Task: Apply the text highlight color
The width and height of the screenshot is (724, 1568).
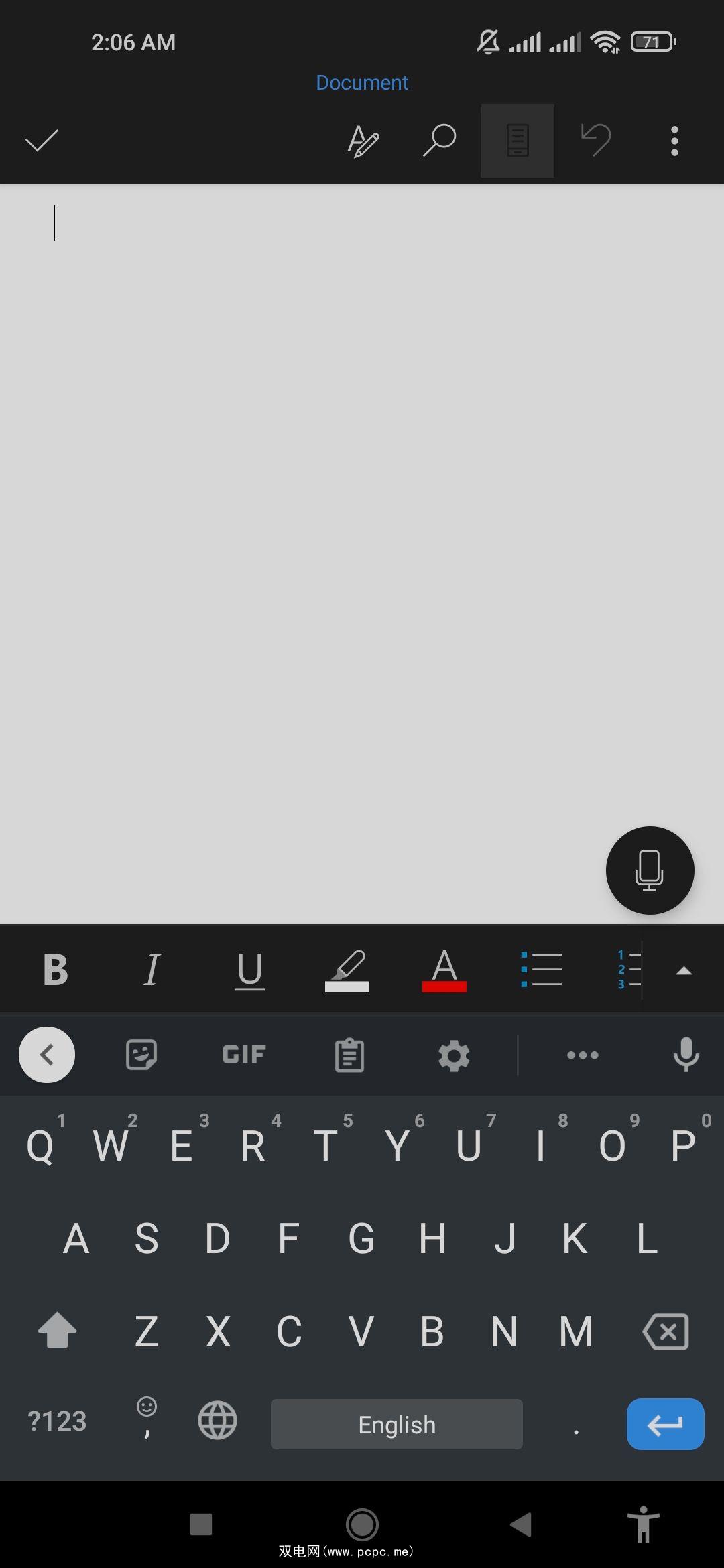Action: pos(347,970)
